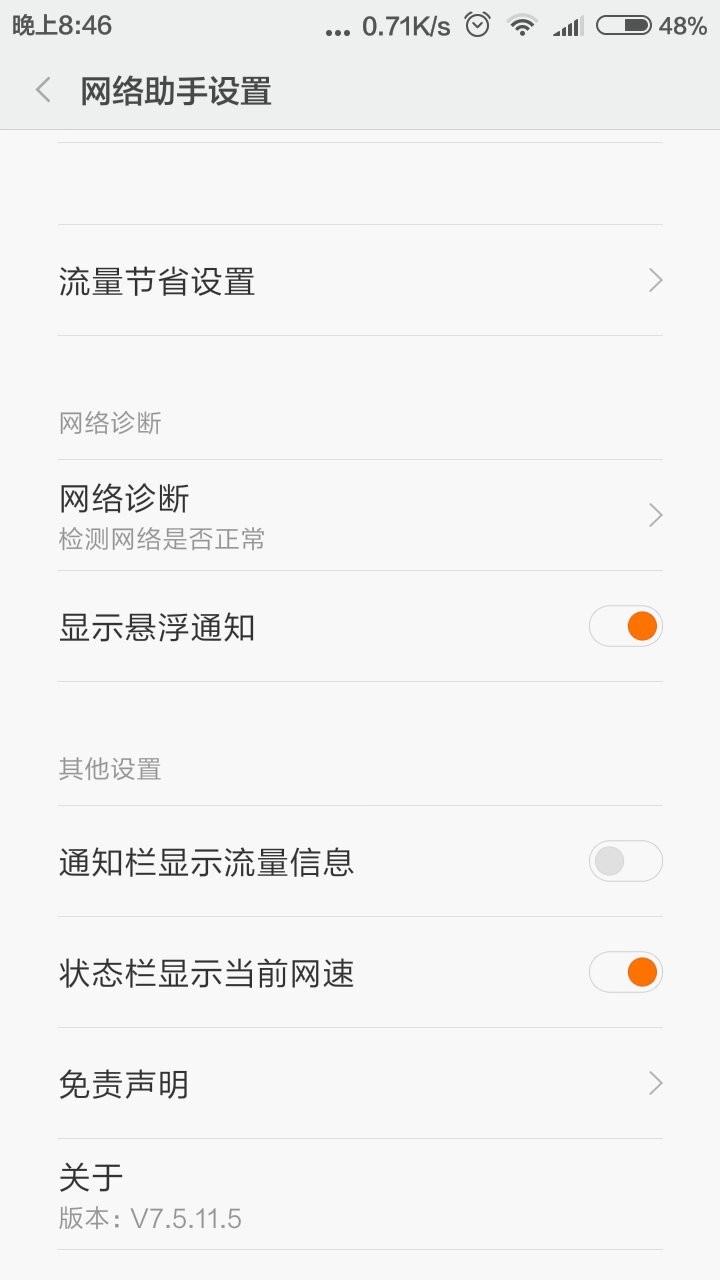Open the 关于 version row
The image size is (720, 1280).
tap(360, 1195)
